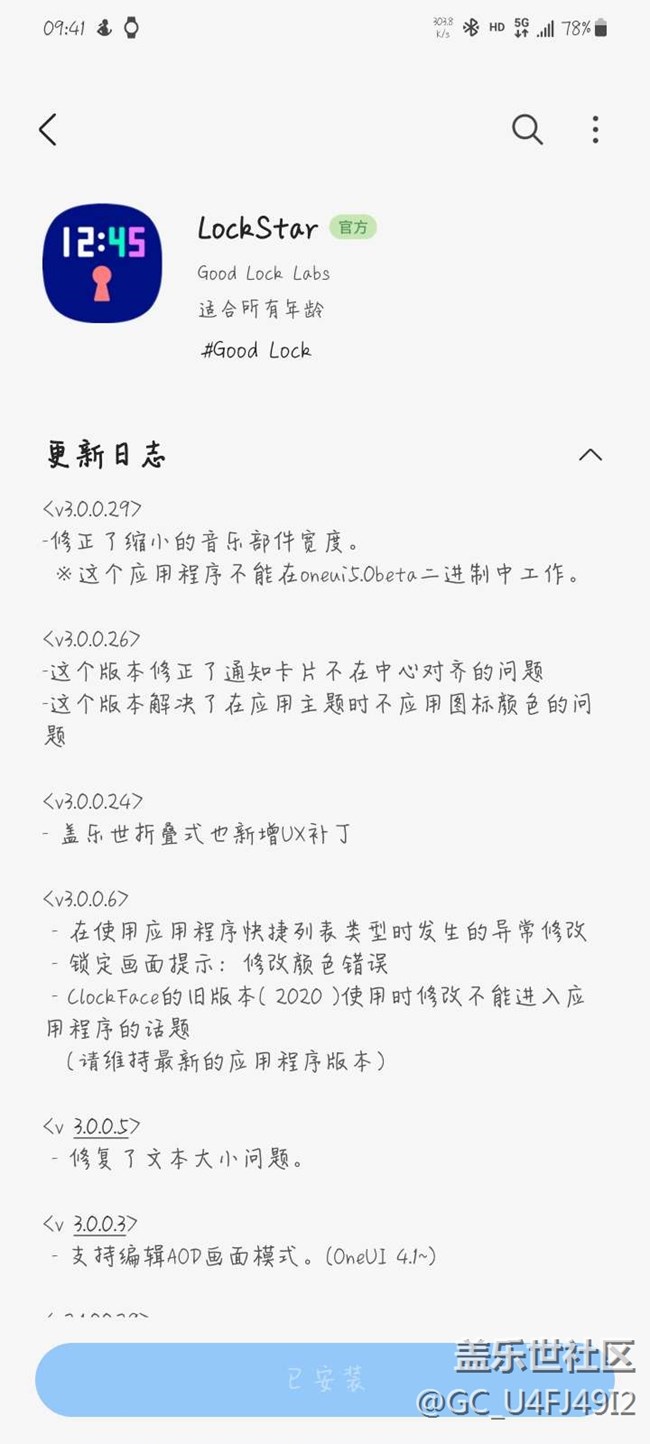Go back to the previous page
650x1444 pixels.
pos(48,130)
